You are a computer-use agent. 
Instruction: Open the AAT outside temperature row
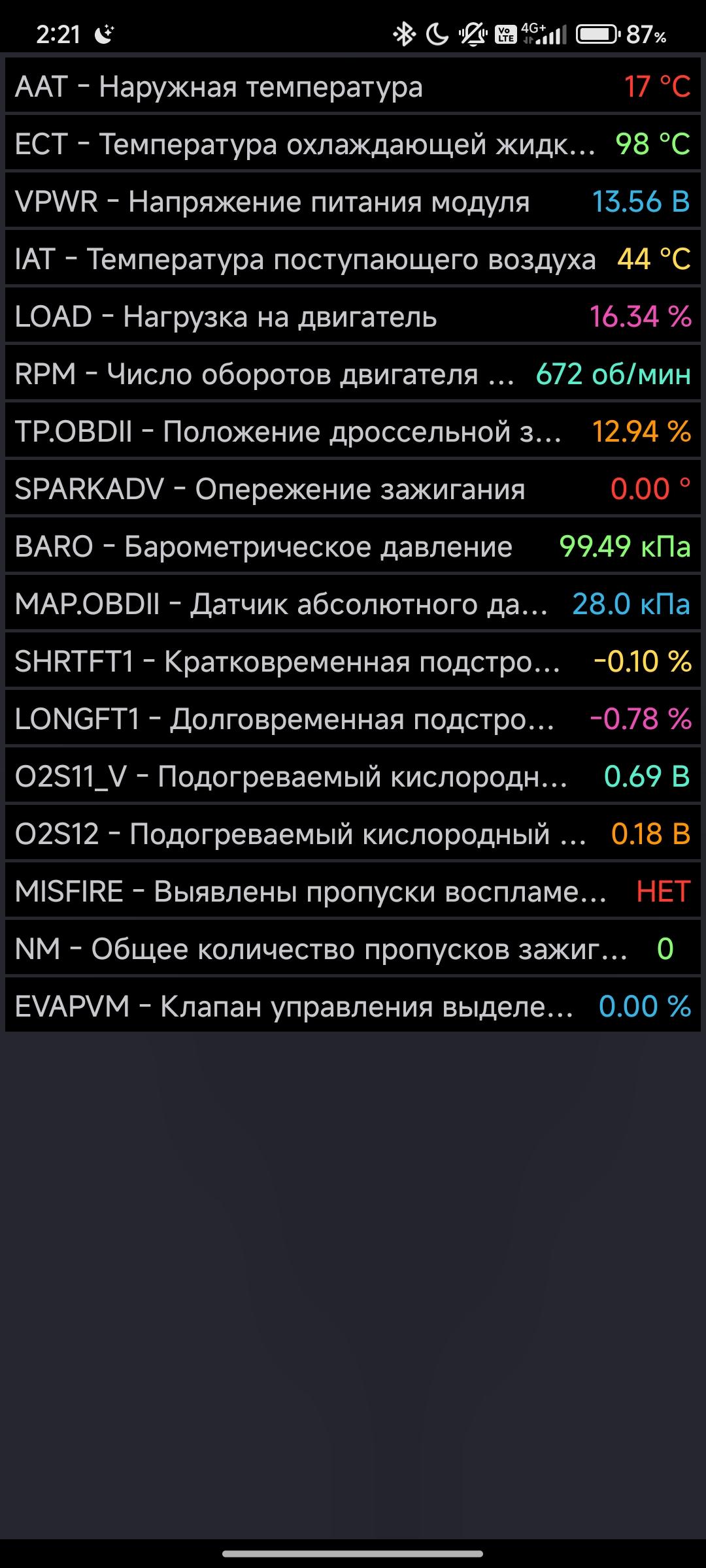[353, 86]
